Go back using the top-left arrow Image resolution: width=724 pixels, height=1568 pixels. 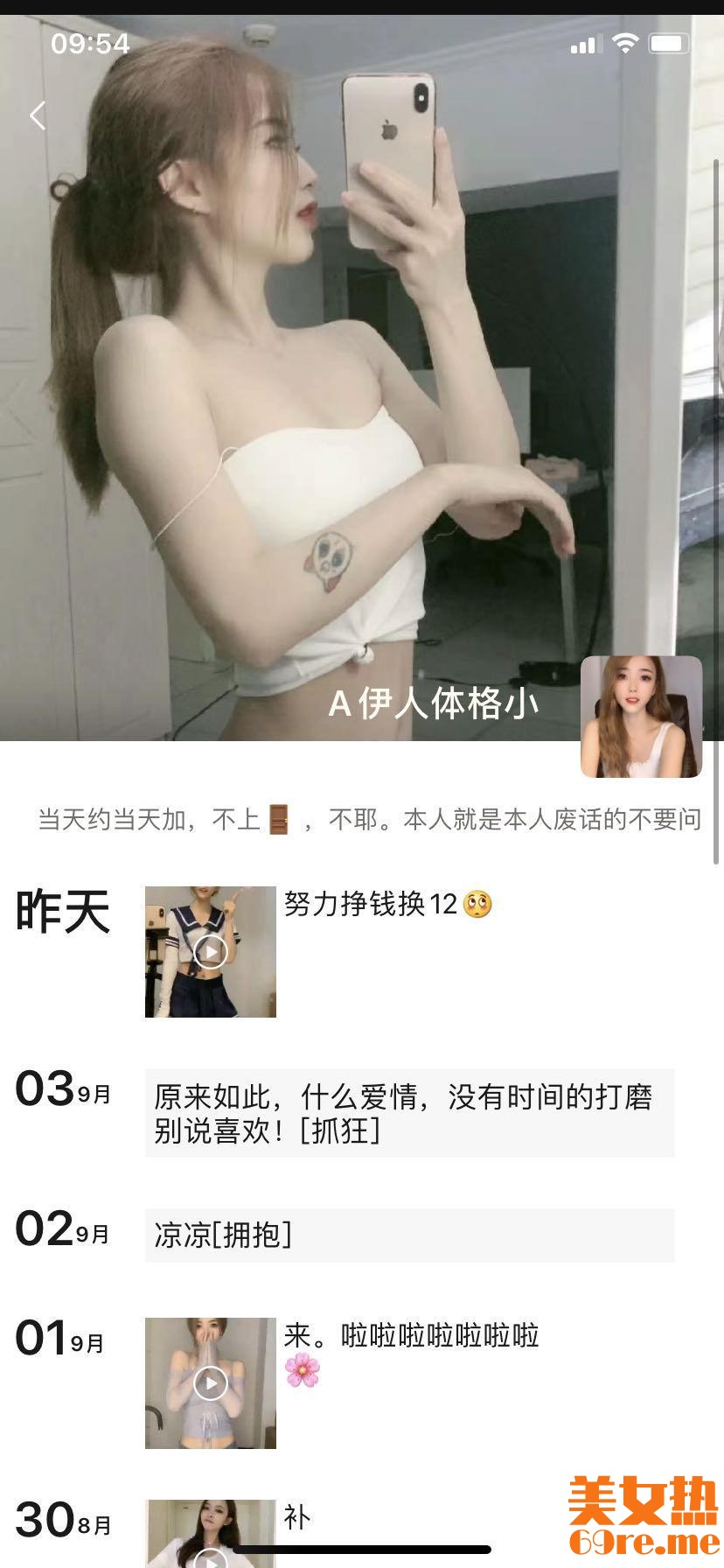(38, 115)
